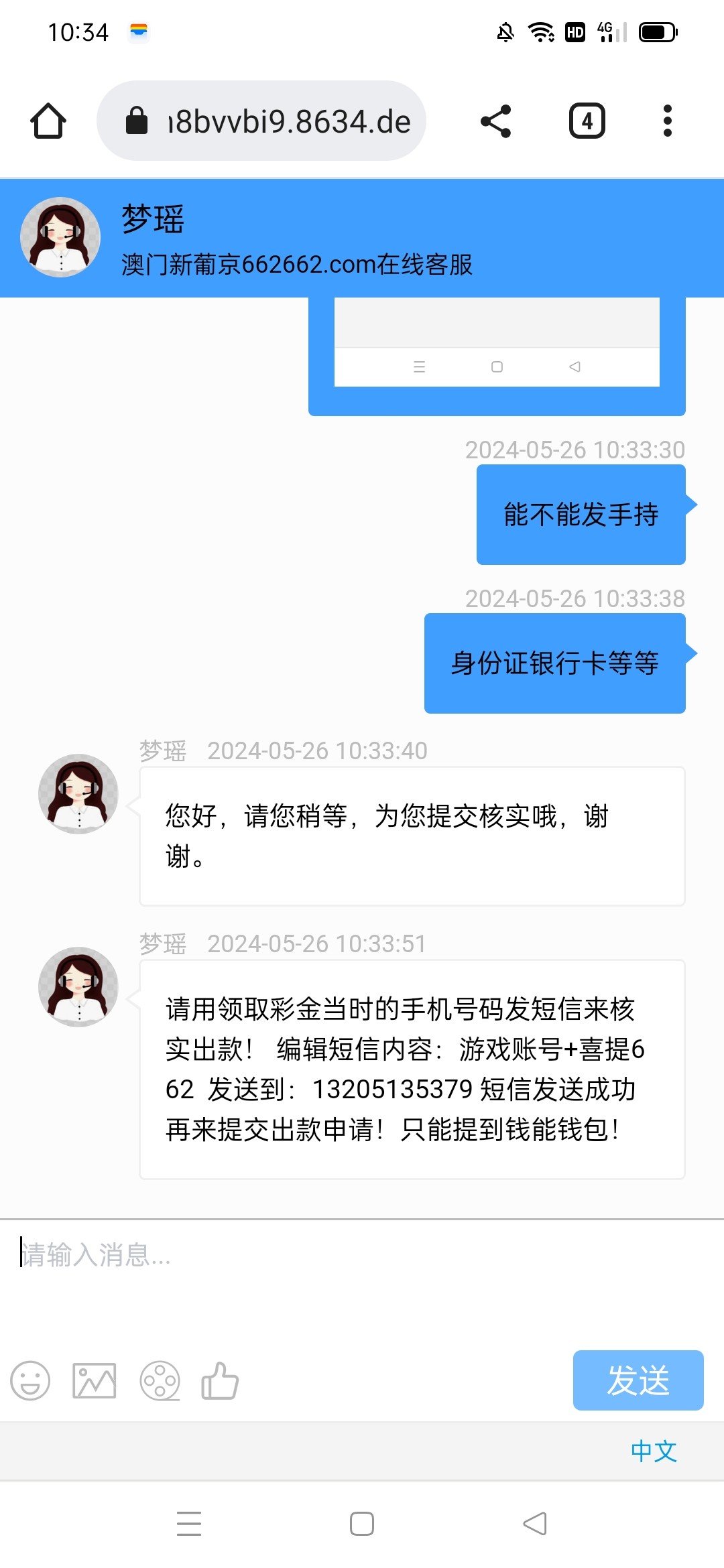Screen dimensions: 724x1568
Task: Change language via 中文 link
Action: [x=654, y=1451]
